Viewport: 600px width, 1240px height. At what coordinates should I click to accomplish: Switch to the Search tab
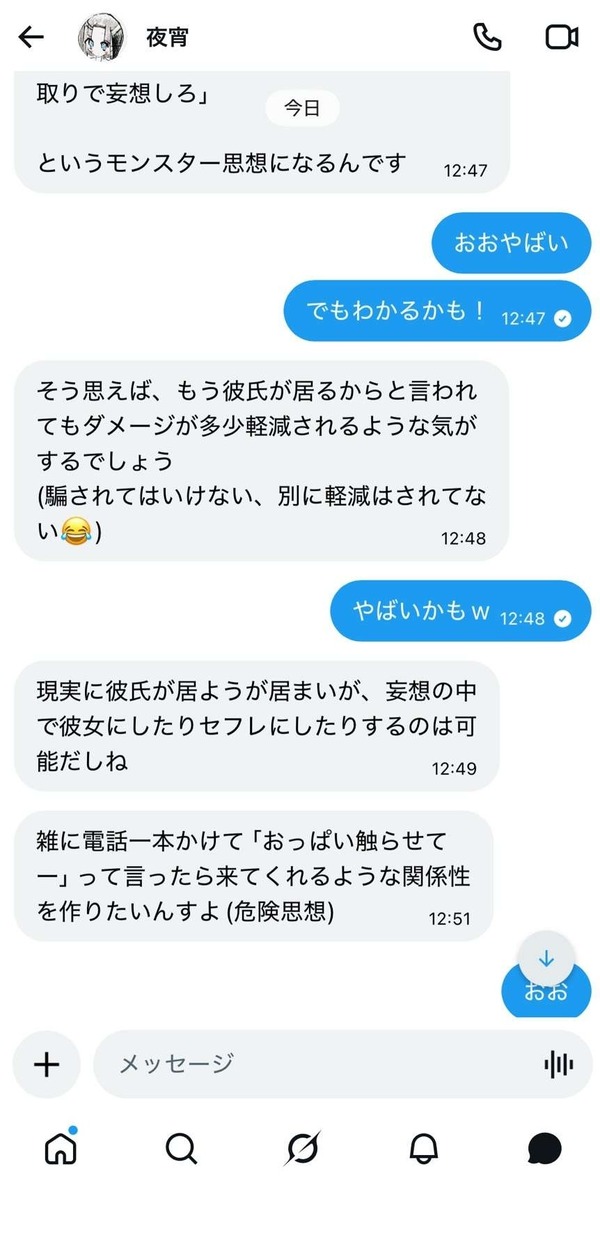click(181, 1149)
